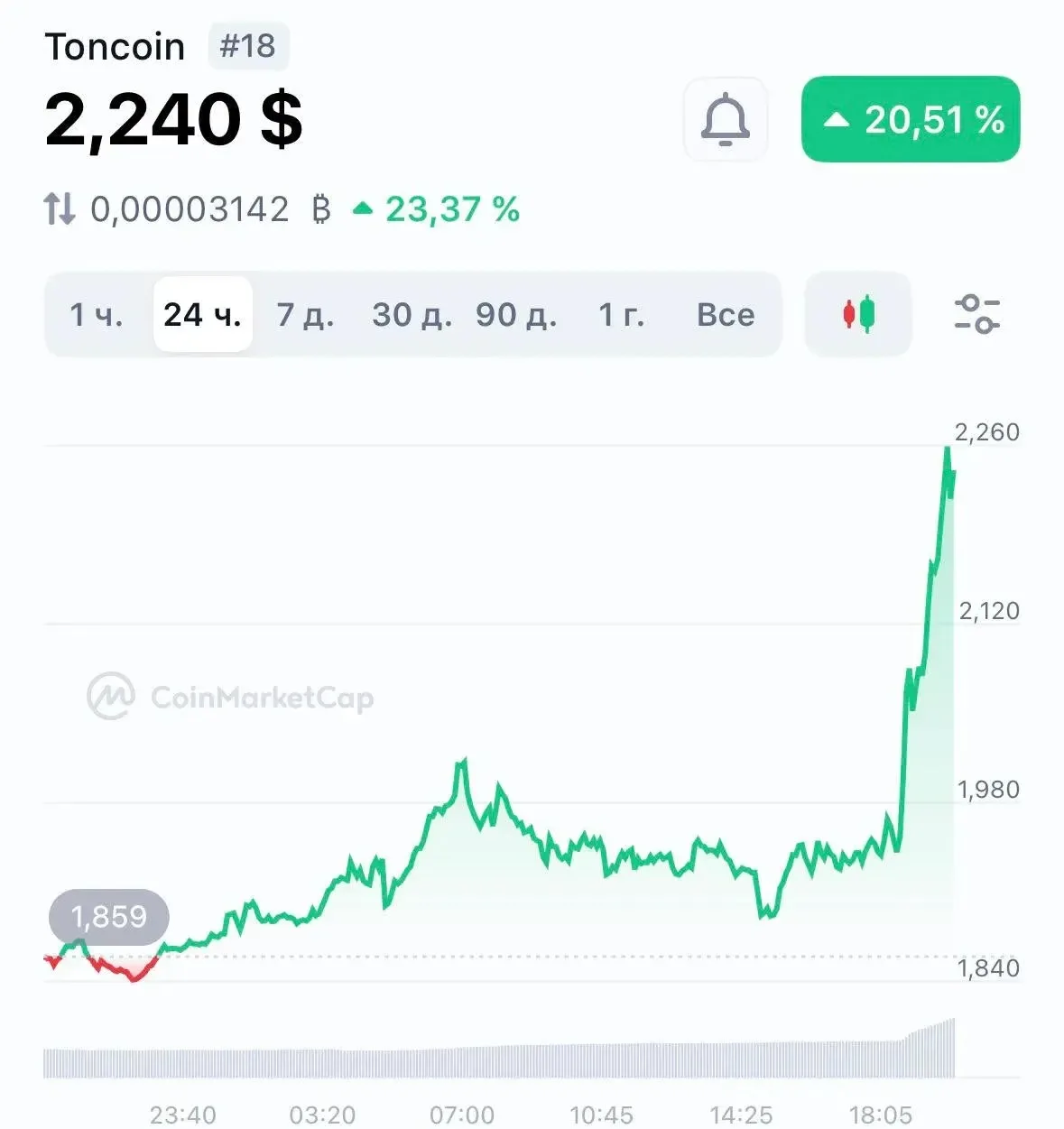1064x1129 pixels.
Task: Switch to candlestick chart view
Action: point(858,314)
